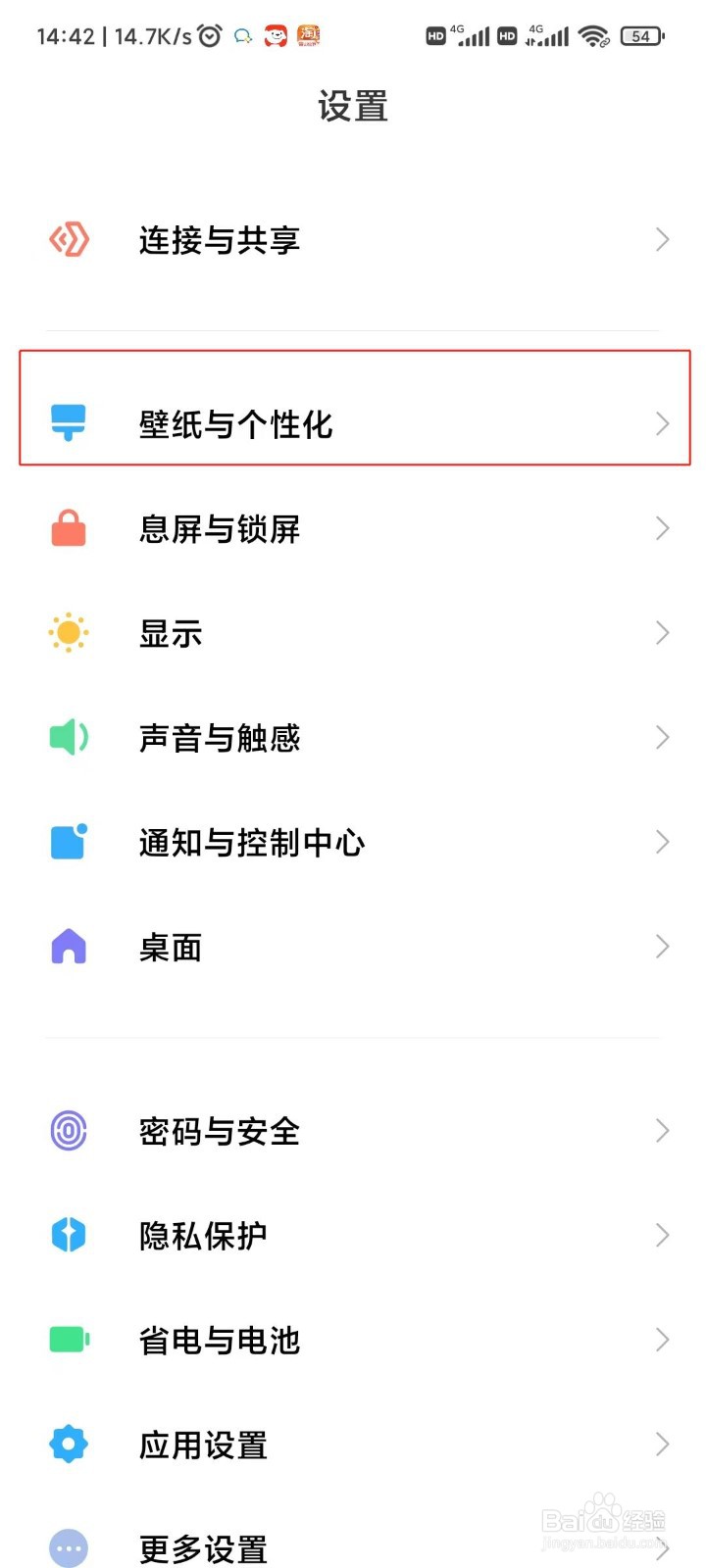The image size is (706, 1568).
Task: Open 通知与控制中心 settings
Action: [x=252, y=843]
